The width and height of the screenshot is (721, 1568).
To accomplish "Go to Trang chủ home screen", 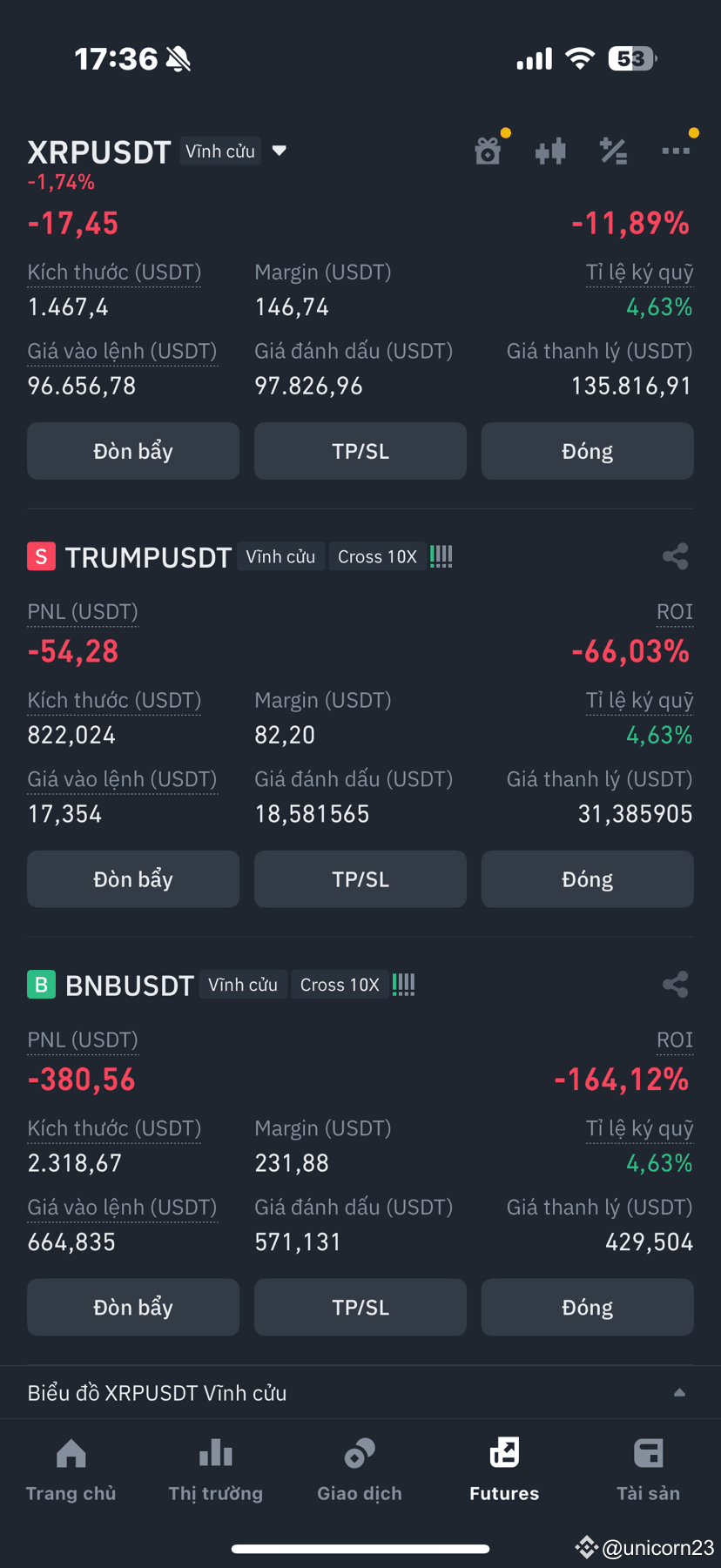I will [71, 1469].
